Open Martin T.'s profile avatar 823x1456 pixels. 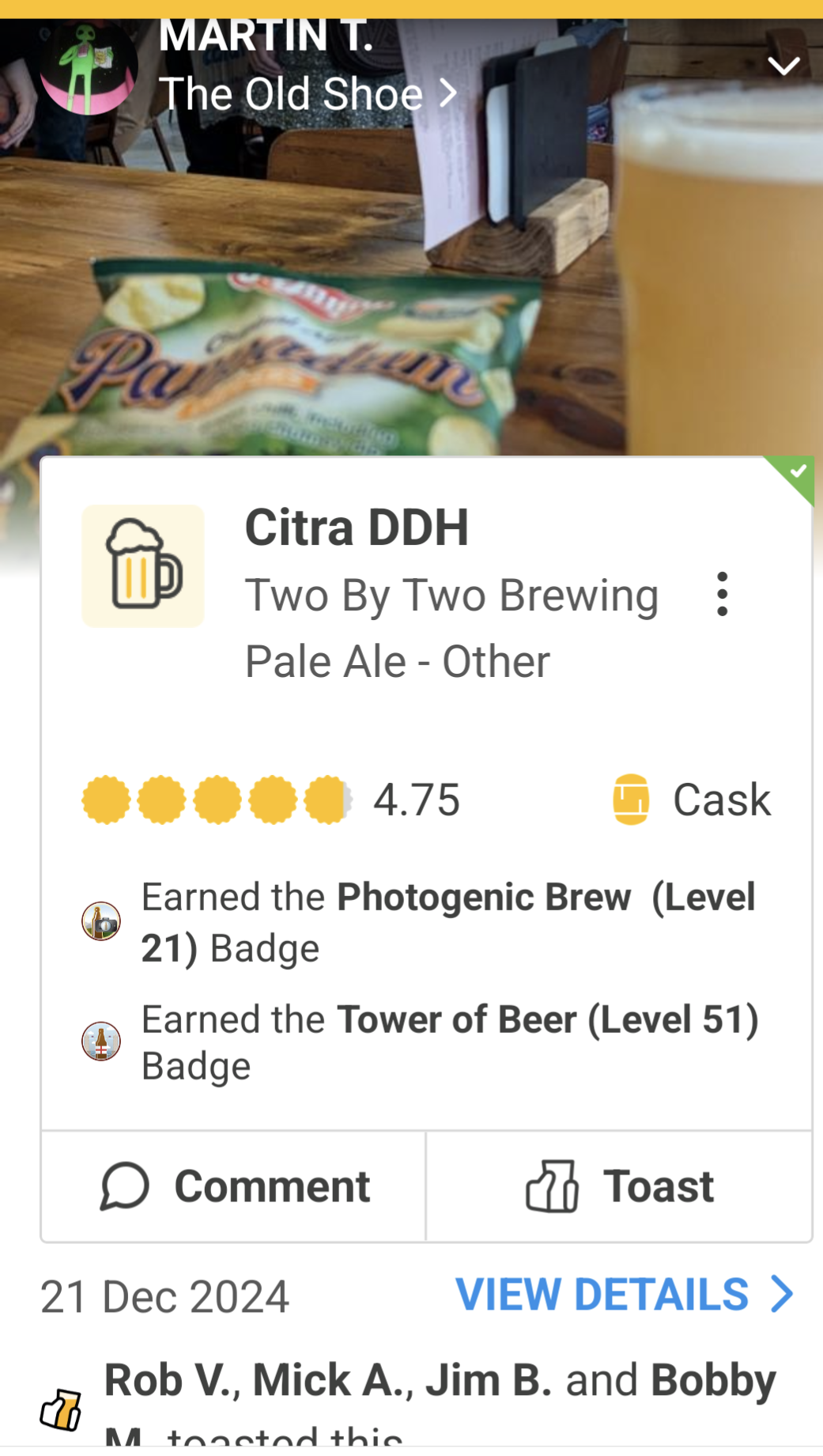89,68
